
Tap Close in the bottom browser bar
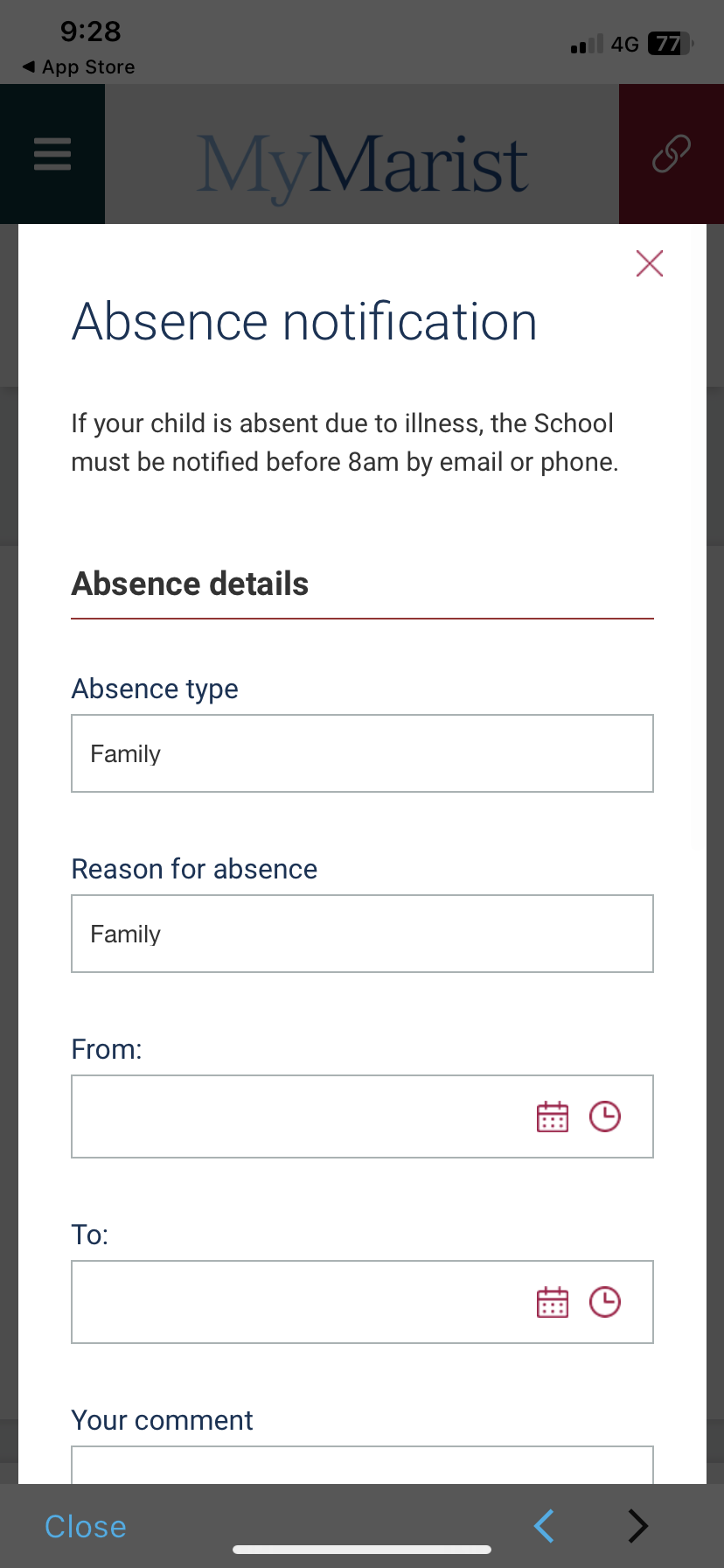pos(86,1527)
